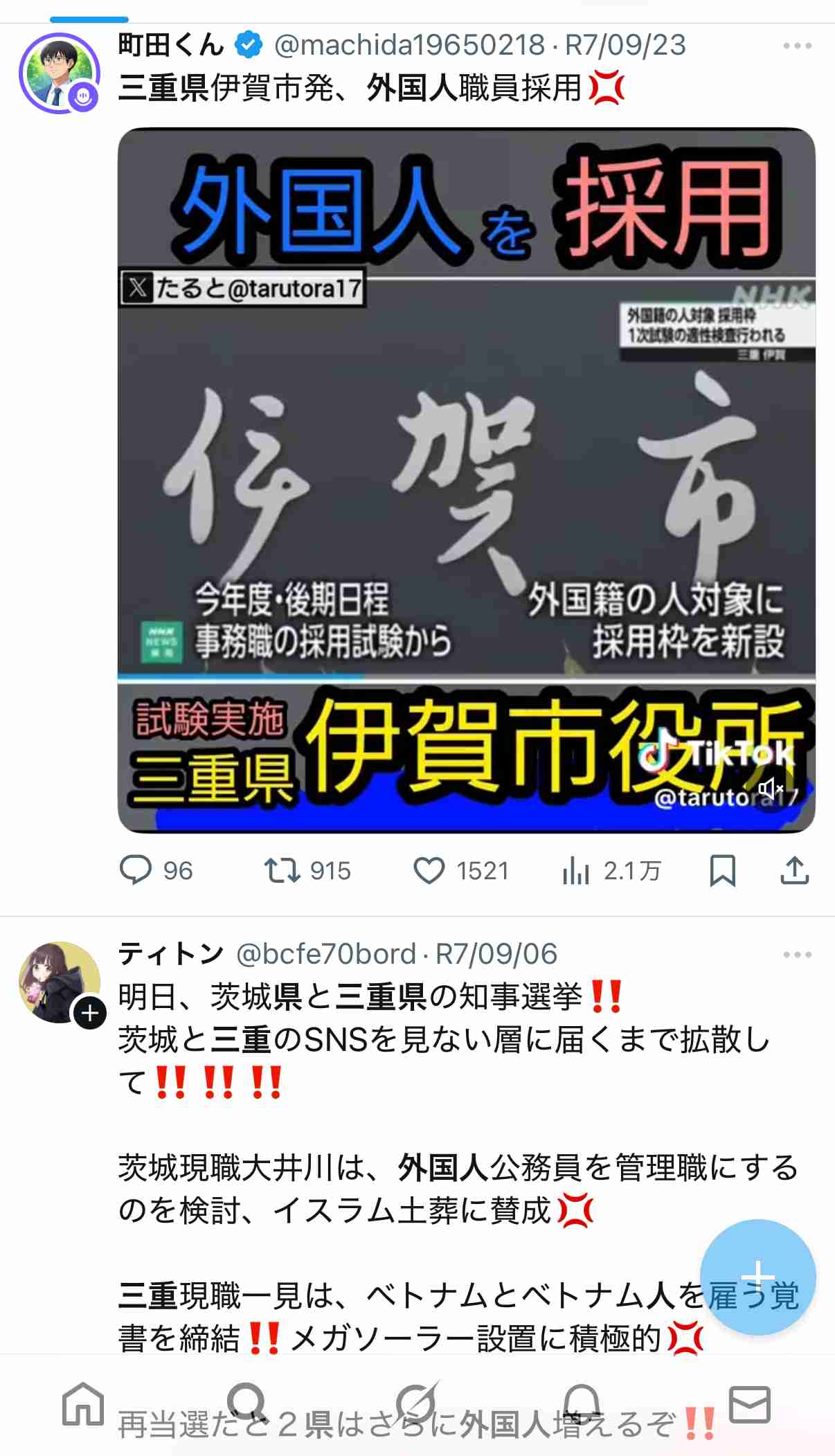
Task: Open the Grok tab
Action: coord(415,1404)
